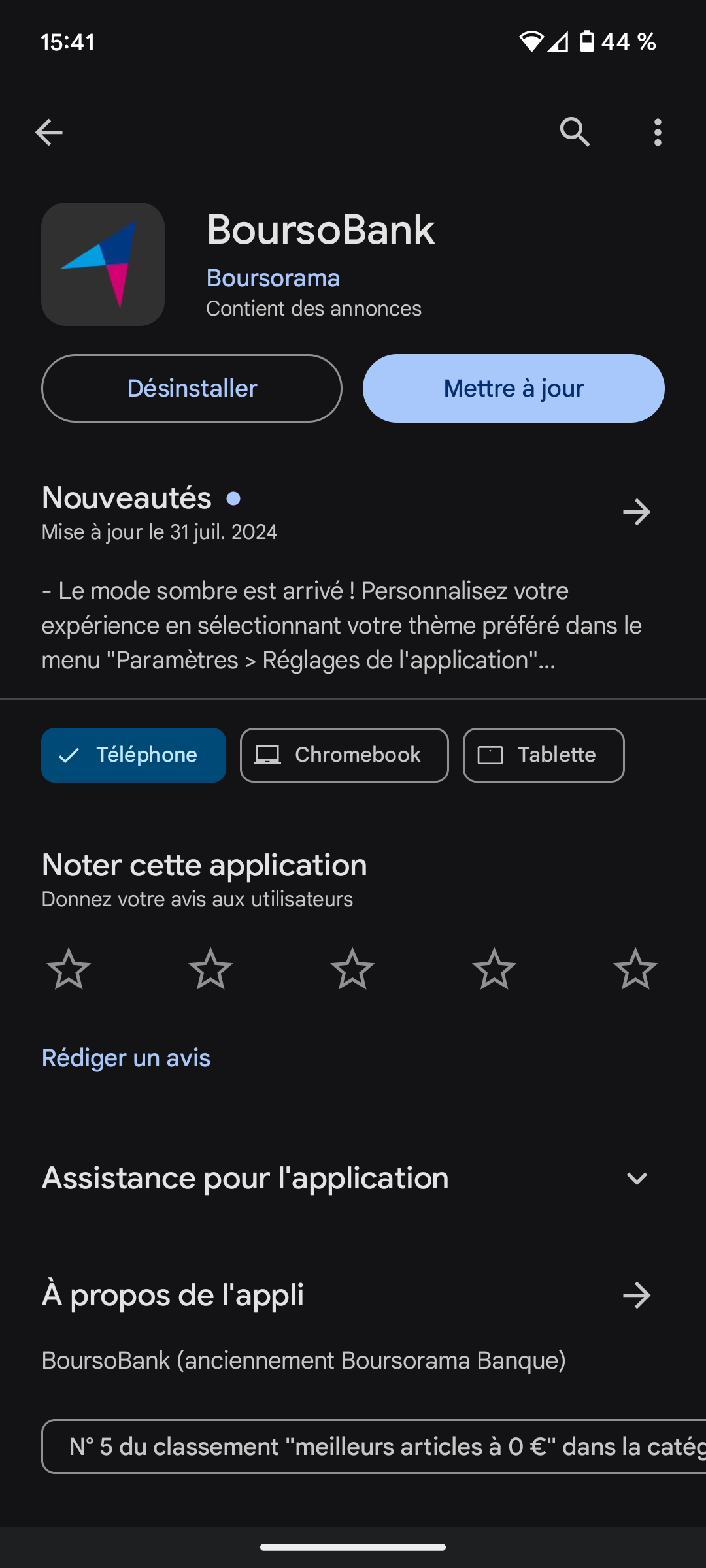The height and width of the screenshot is (1568, 706).
Task: Select the Téléphone device chip
Action: pyautogui.click(x=133, y=755)
